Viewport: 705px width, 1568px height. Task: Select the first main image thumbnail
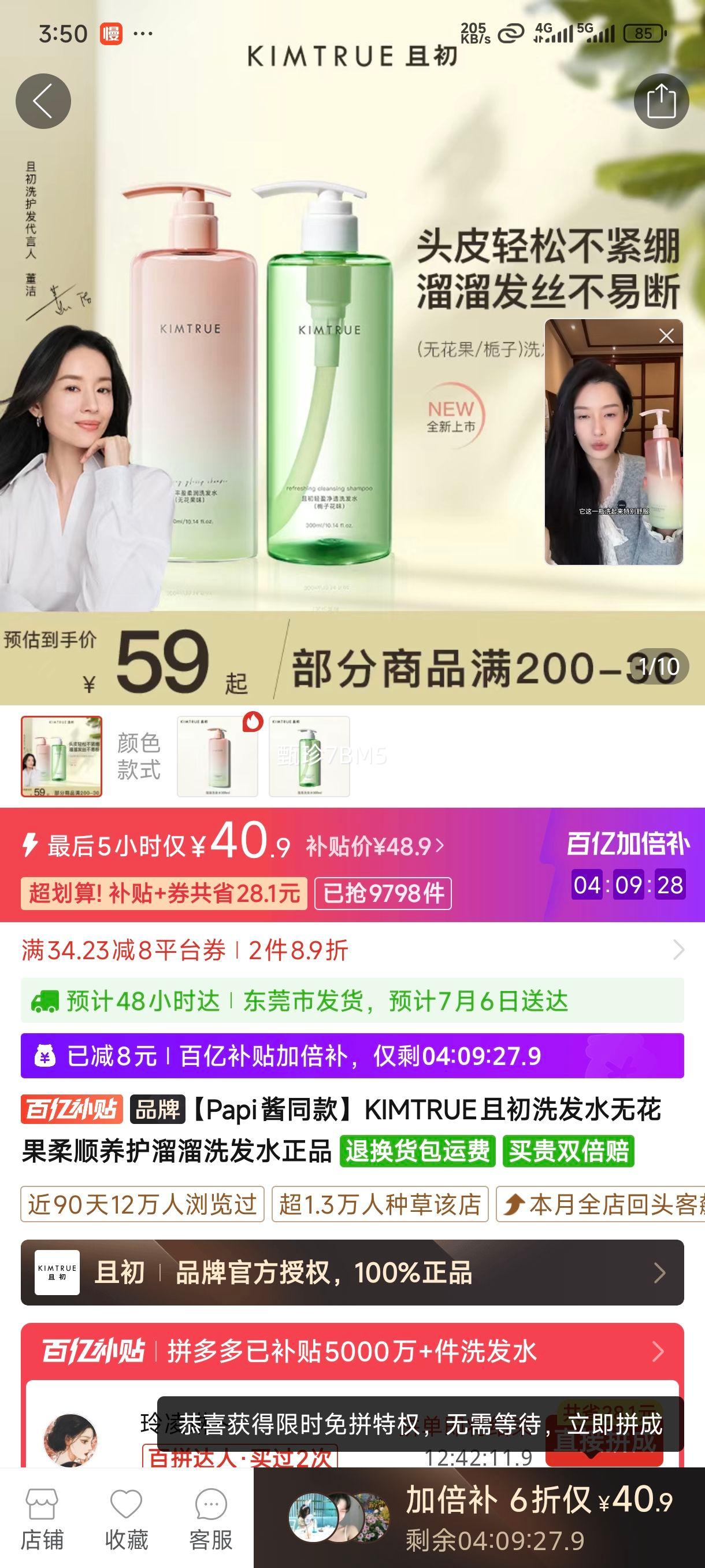61,756
